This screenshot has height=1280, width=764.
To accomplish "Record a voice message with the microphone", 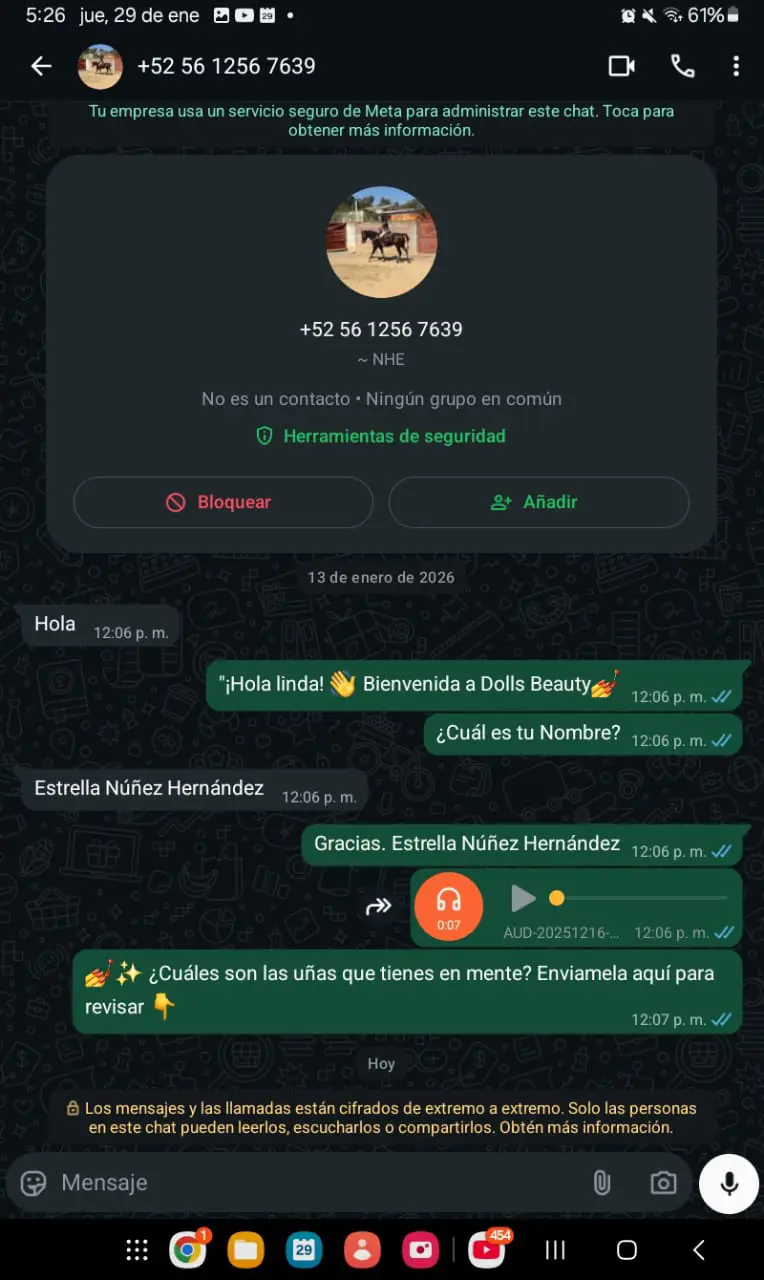I will coord(728,1183).
